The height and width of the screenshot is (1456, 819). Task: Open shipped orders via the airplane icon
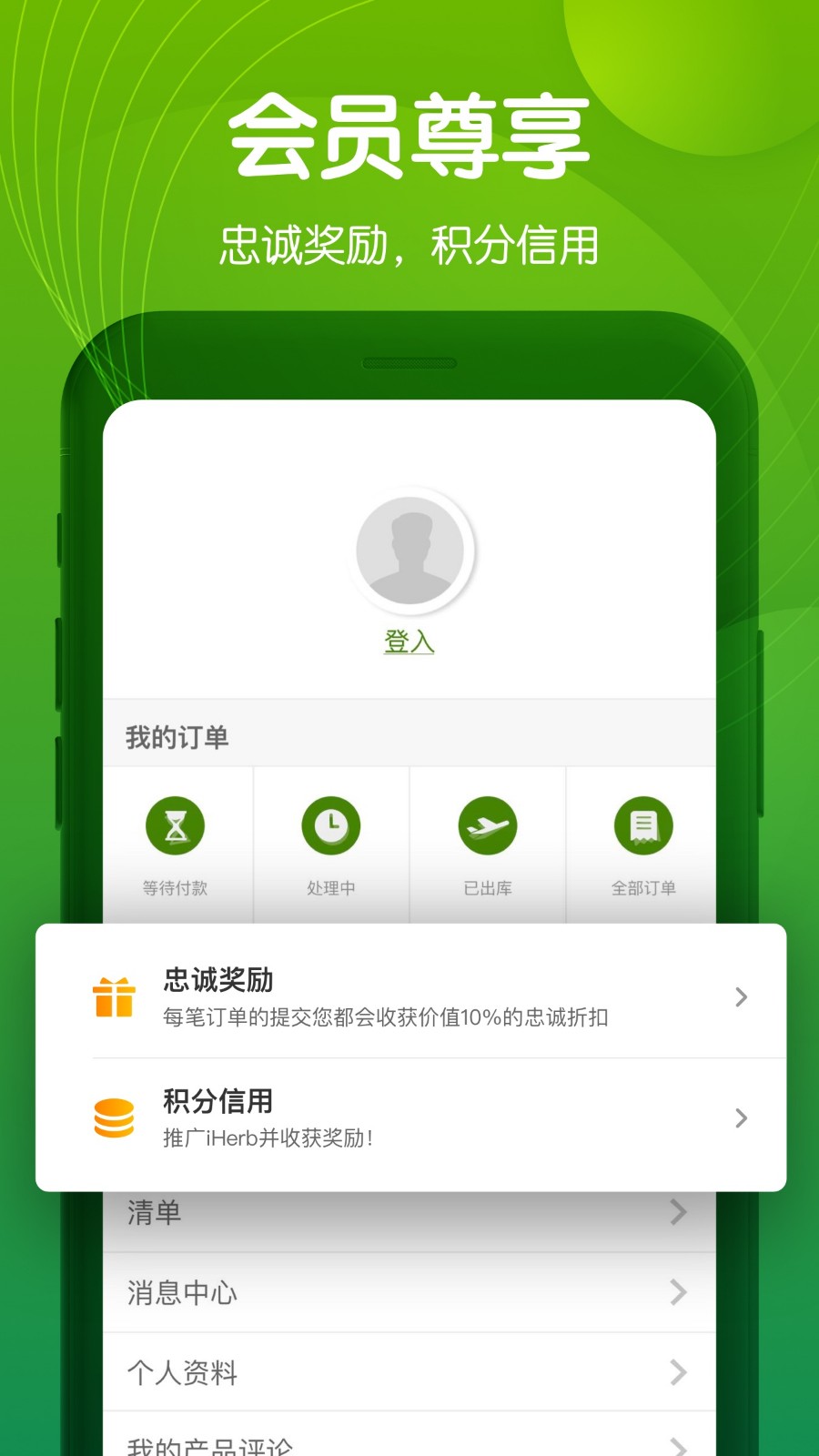(488, 826)
